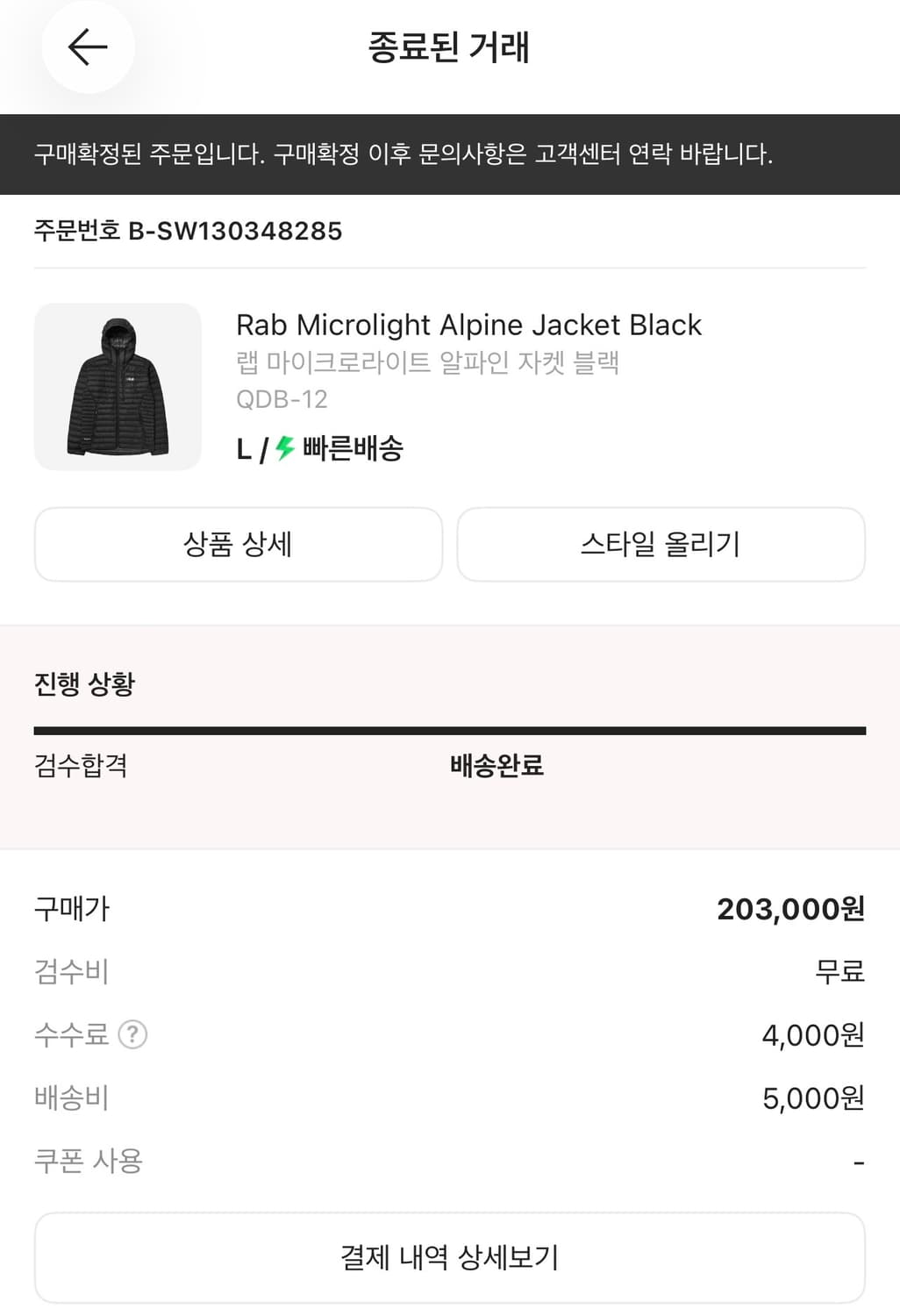The height and width of the screenshot is (1316, 900).
Task: Select the 구매가 purchase price amount
Action: [x=790, y=908]
